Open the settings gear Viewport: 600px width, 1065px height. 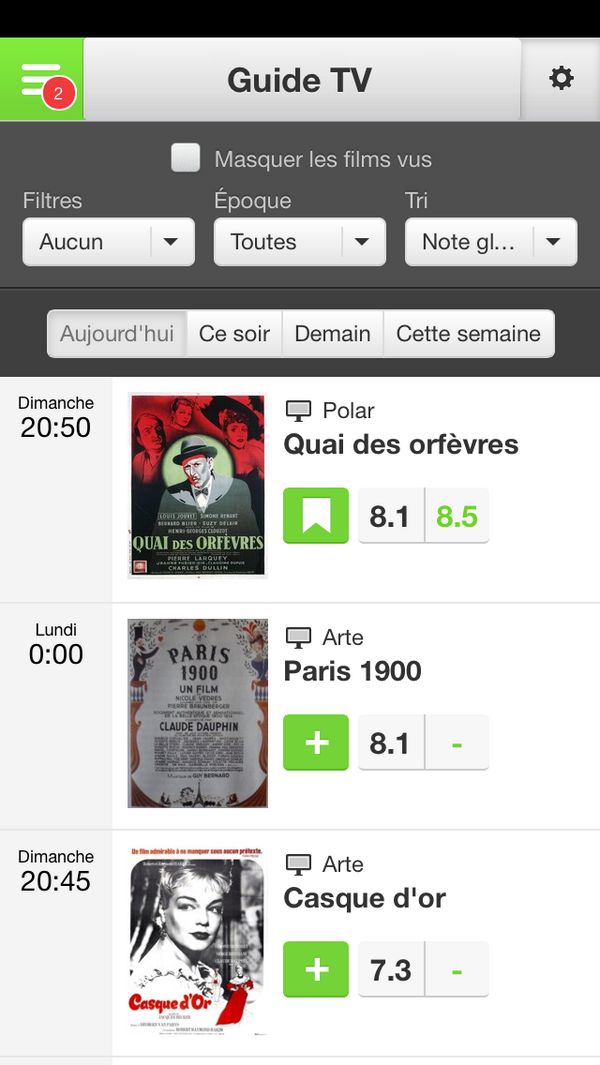(561, 79)
